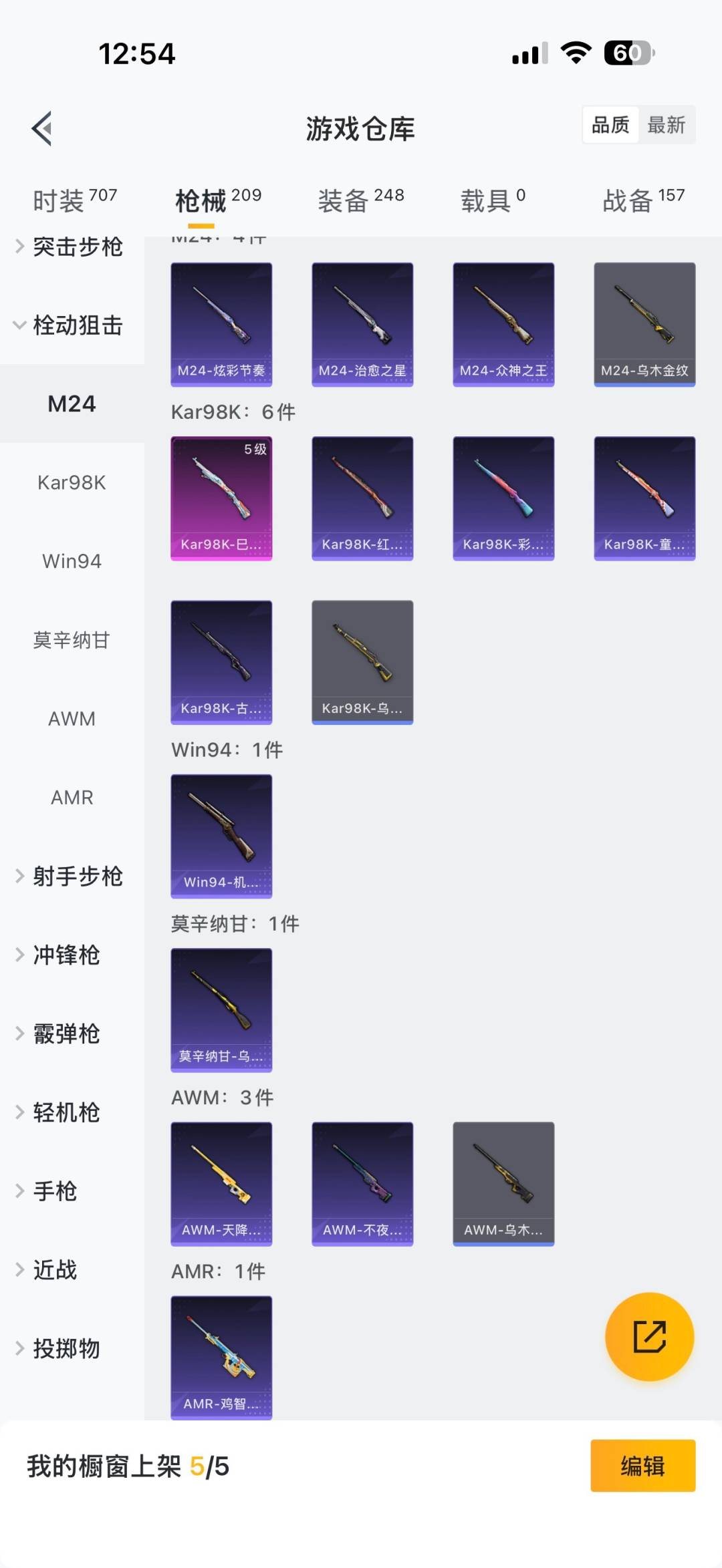Screen dimensions: 722x1568
Task: Open the M24-乌木金纹 skin
Action: click(644, 324)
